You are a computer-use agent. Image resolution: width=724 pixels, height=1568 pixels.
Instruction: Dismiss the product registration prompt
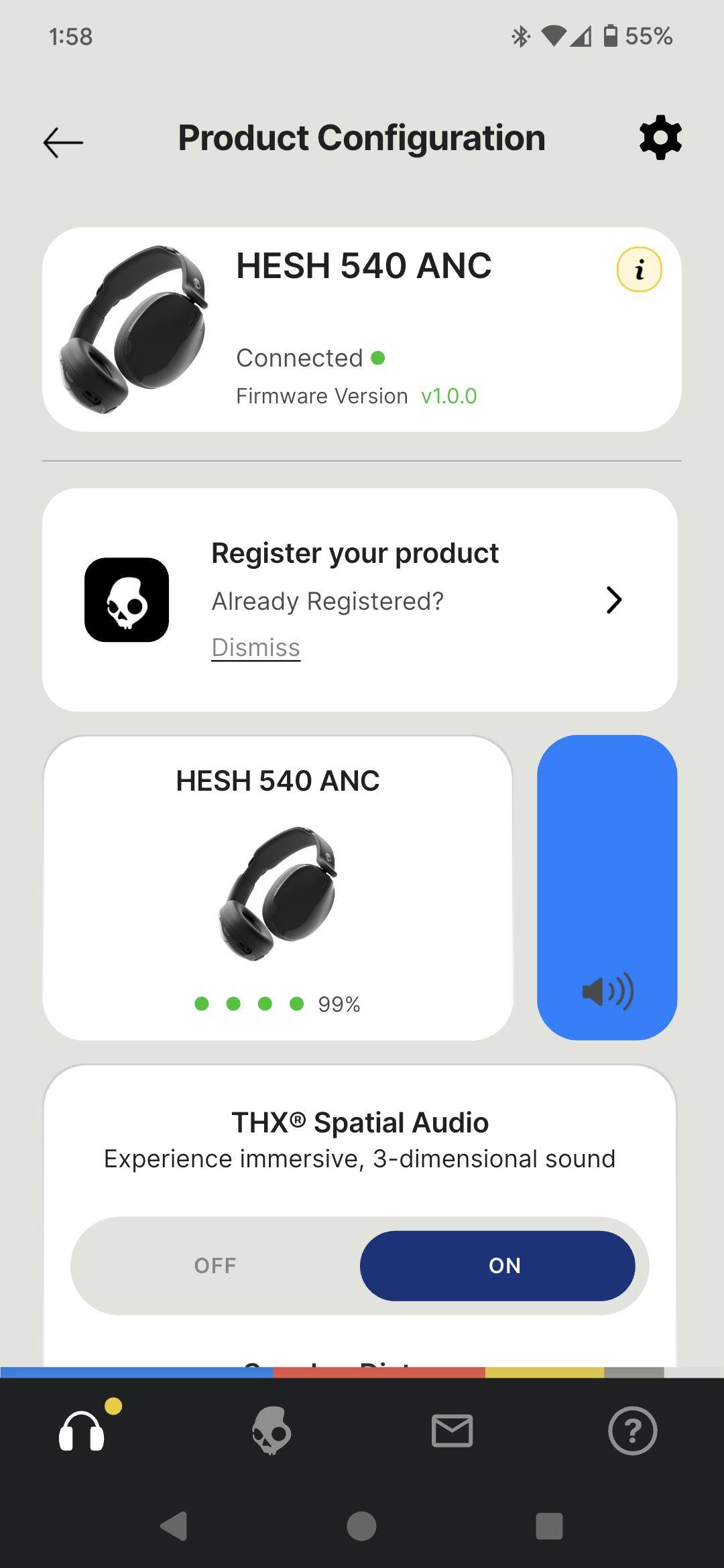click(x=255, y=648)
